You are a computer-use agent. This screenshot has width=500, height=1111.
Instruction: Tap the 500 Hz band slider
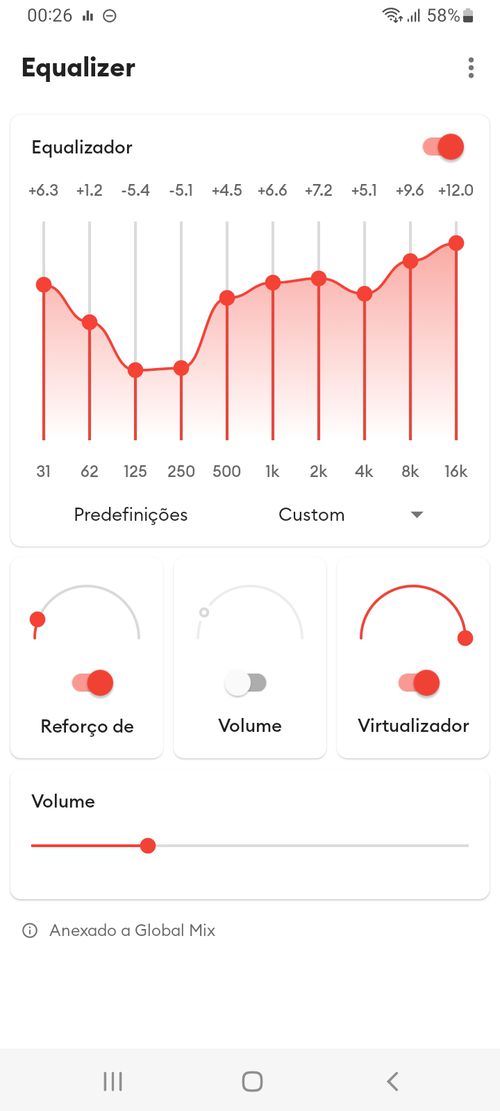coord(227,331)
